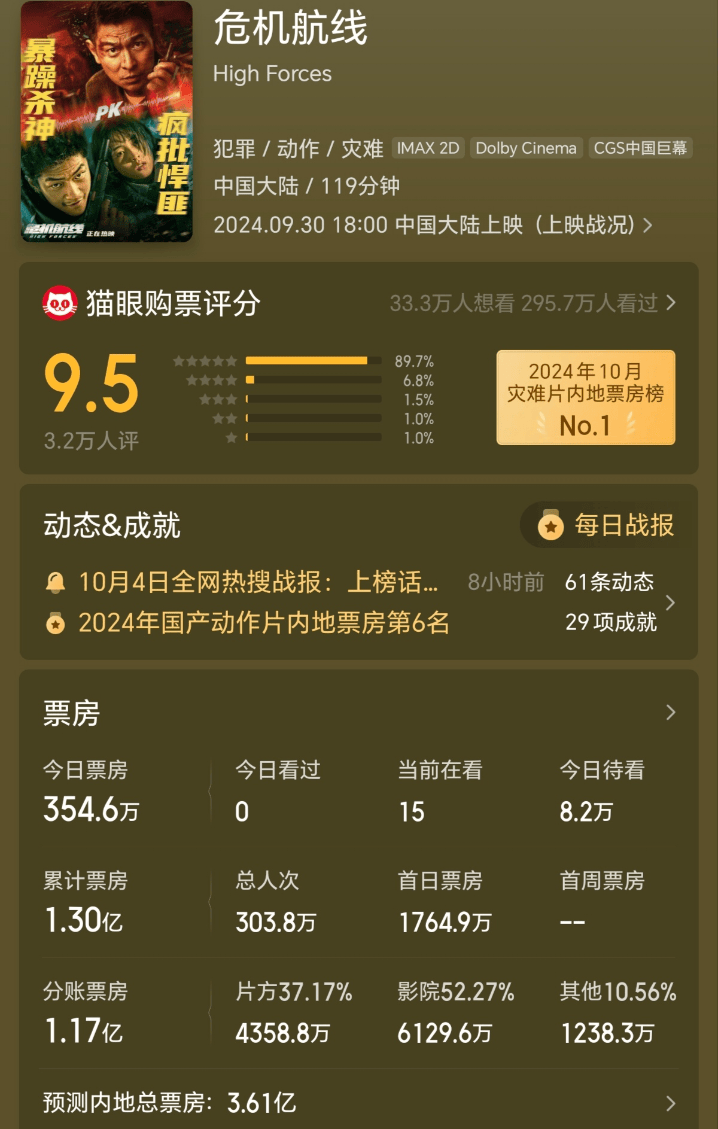718x1129 pixels.
Task: View the domestic action film ranking achievement
Action: pos(263,623)
